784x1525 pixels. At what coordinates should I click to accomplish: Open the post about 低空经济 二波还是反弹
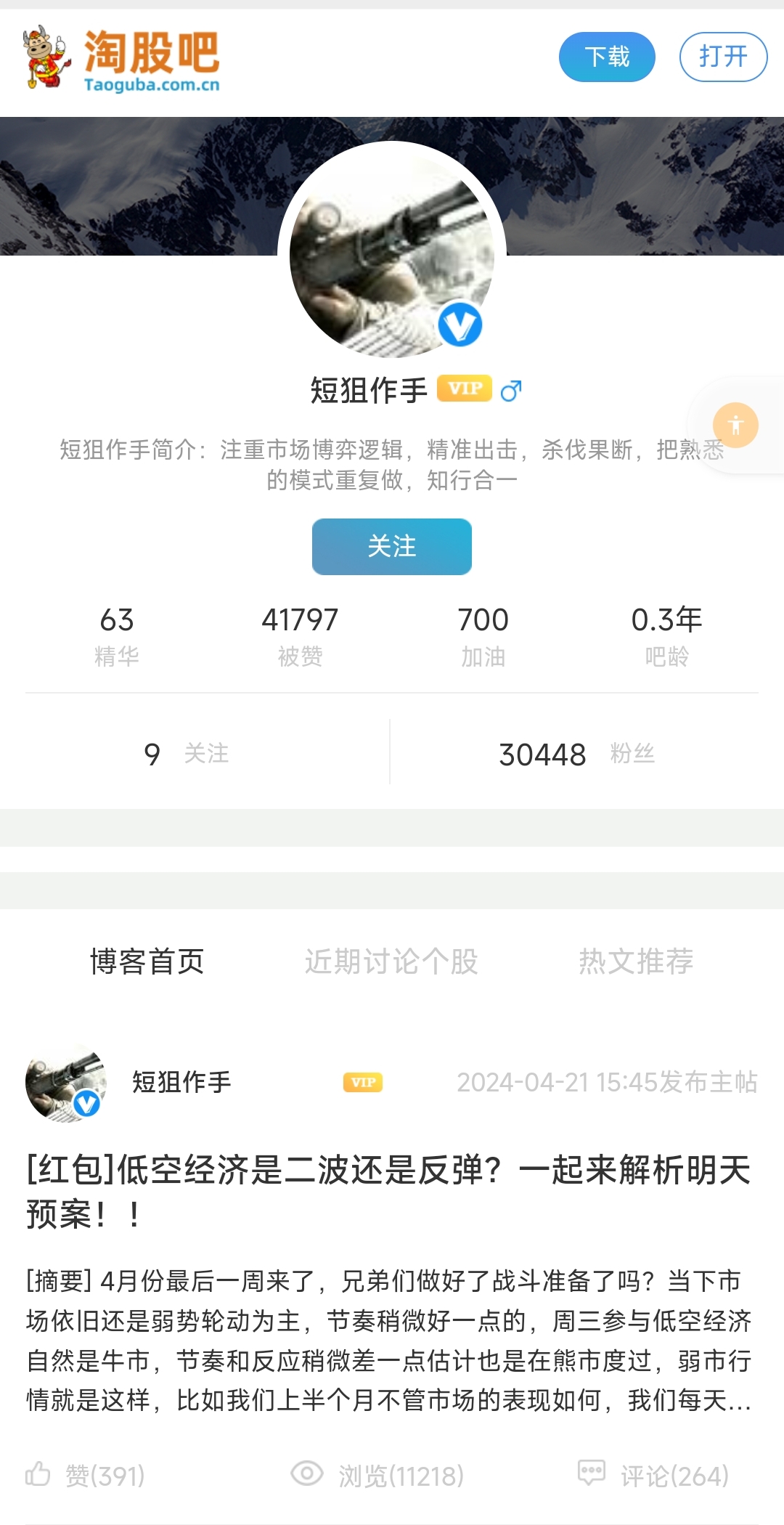(389, 1191)
